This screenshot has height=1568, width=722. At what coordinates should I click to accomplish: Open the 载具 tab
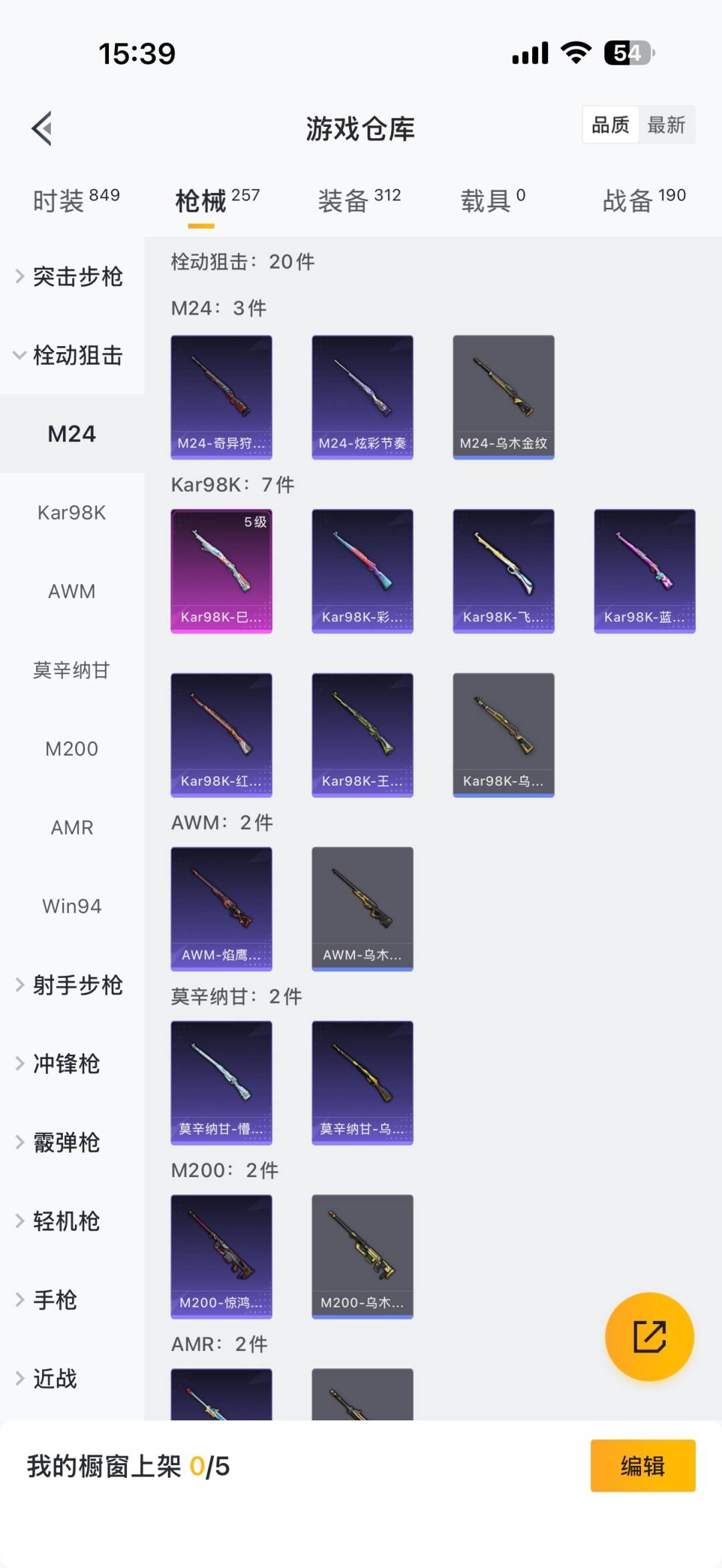(493, 200)
